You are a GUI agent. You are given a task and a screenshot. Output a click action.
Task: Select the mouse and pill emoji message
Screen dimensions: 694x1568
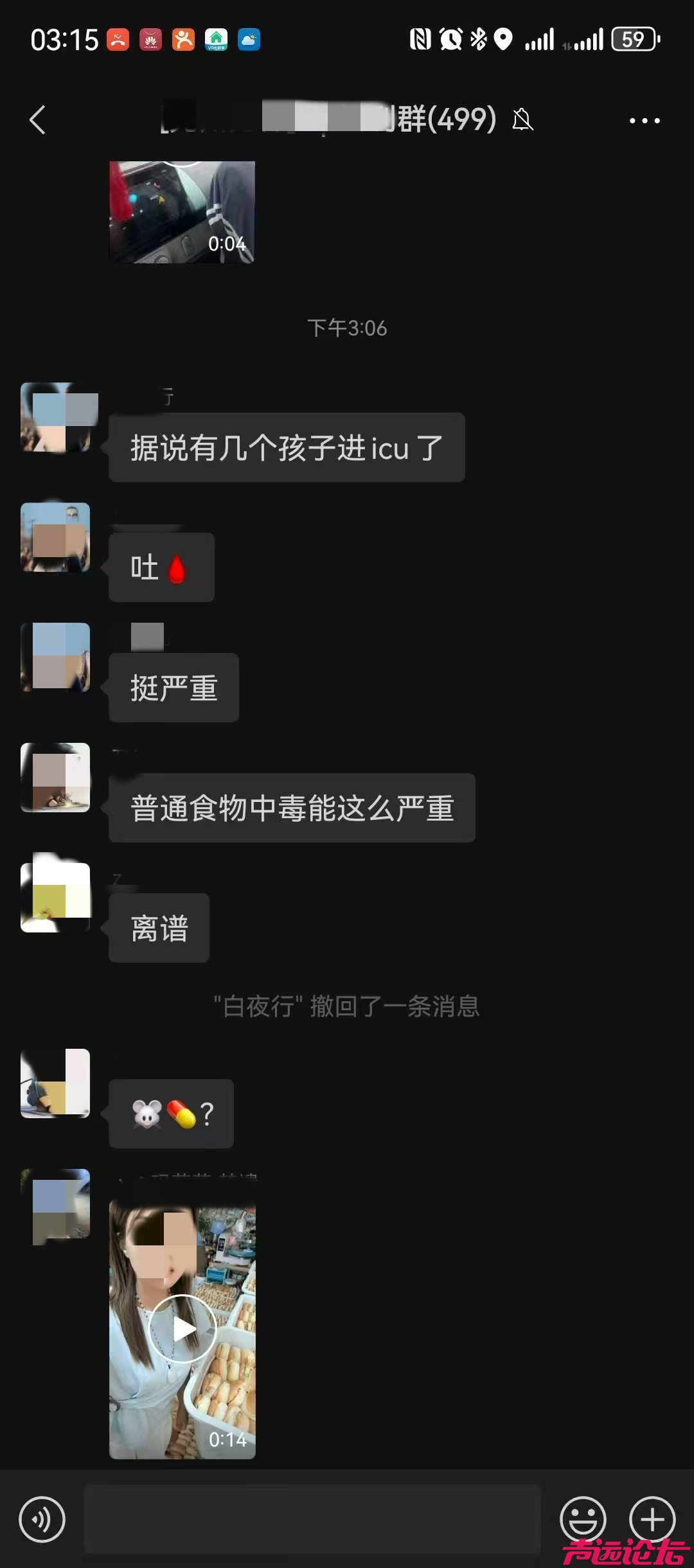coord(171,1113)
